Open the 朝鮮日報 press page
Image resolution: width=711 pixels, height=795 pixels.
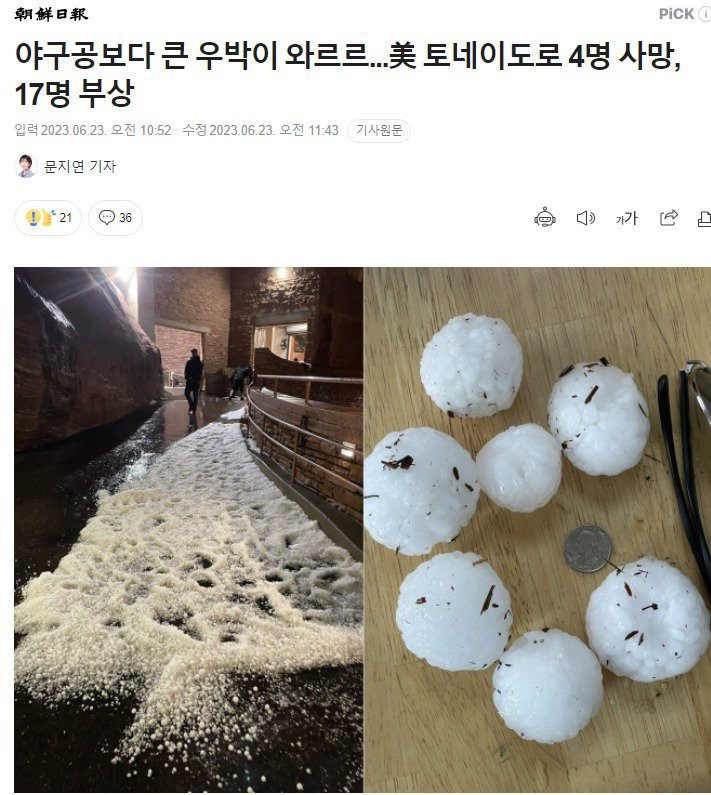click(50, 14)
